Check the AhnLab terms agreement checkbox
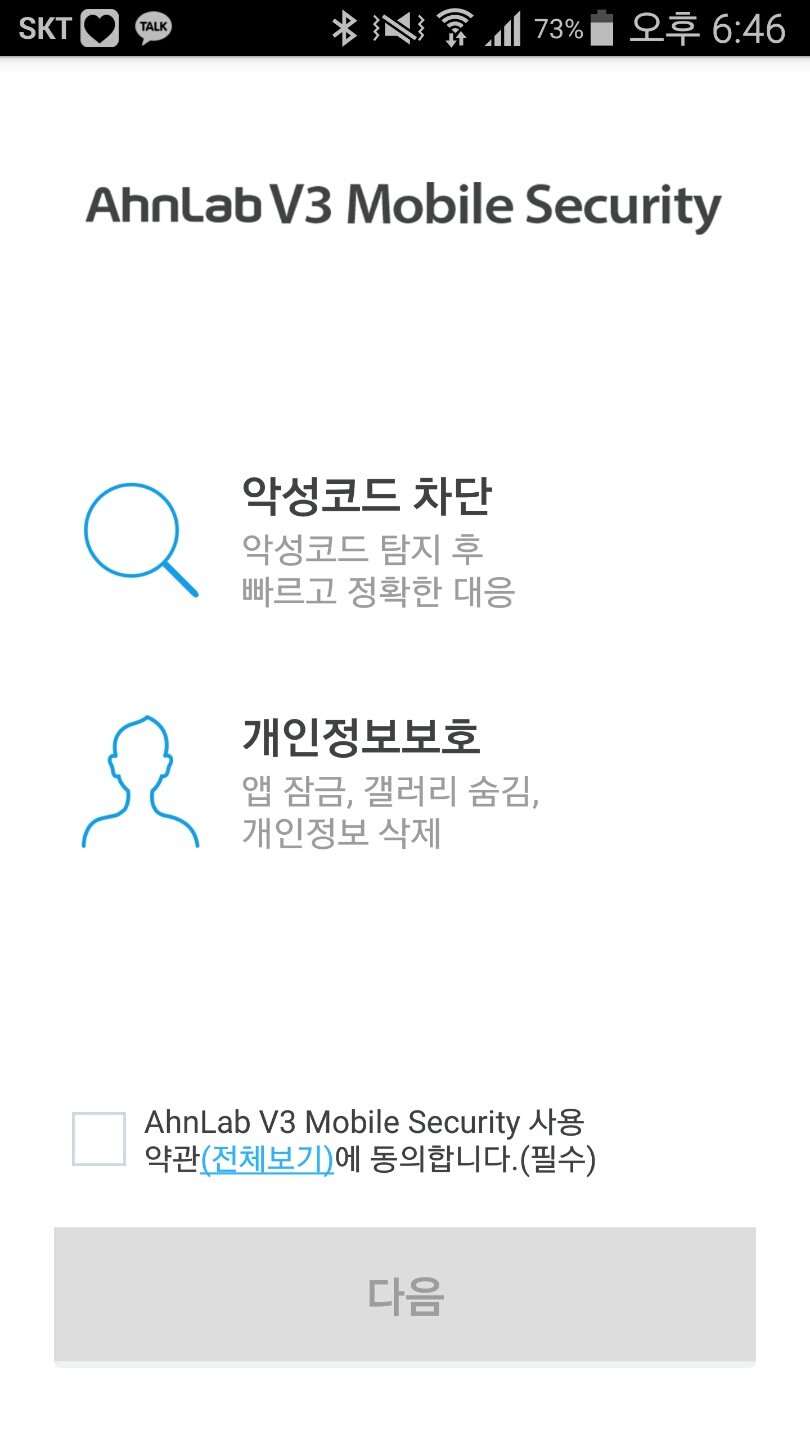 [99, 1139]
